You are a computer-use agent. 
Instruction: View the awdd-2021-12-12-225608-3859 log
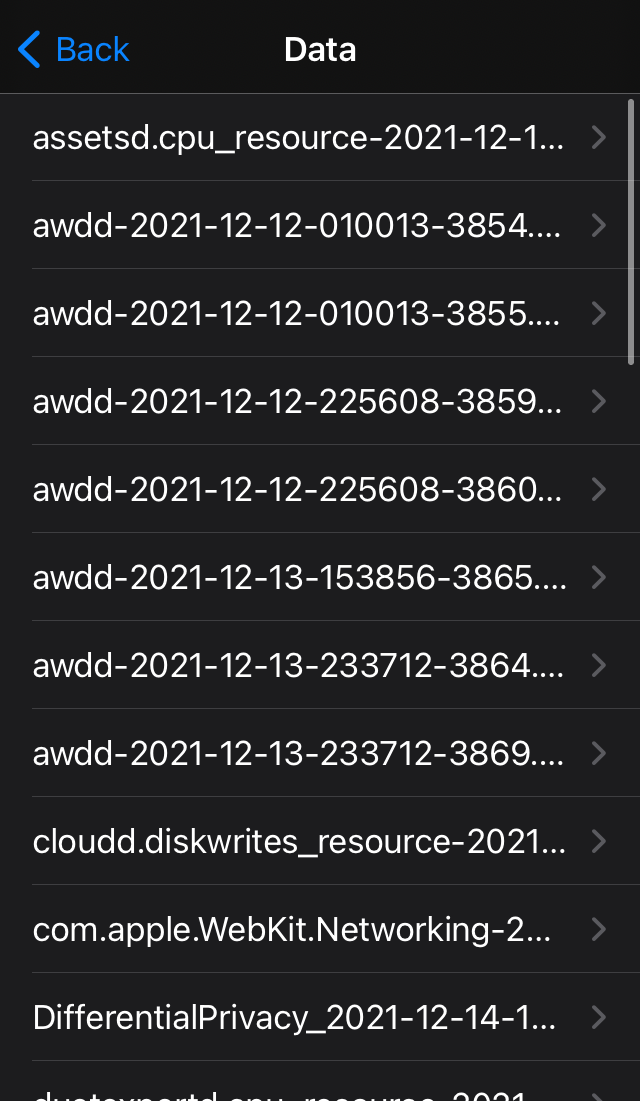point(320,401)
